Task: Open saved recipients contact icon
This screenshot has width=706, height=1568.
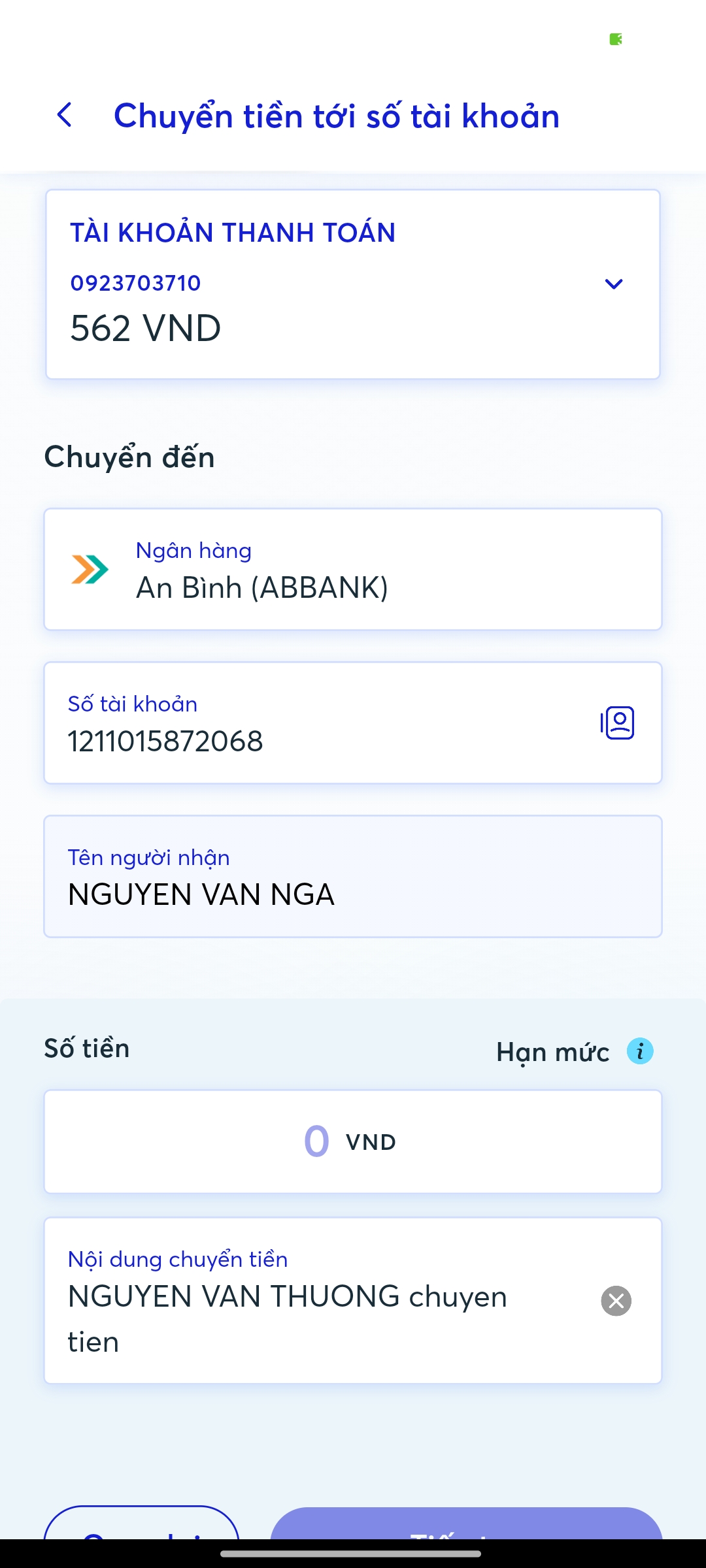Action: (x=617, y=723)
